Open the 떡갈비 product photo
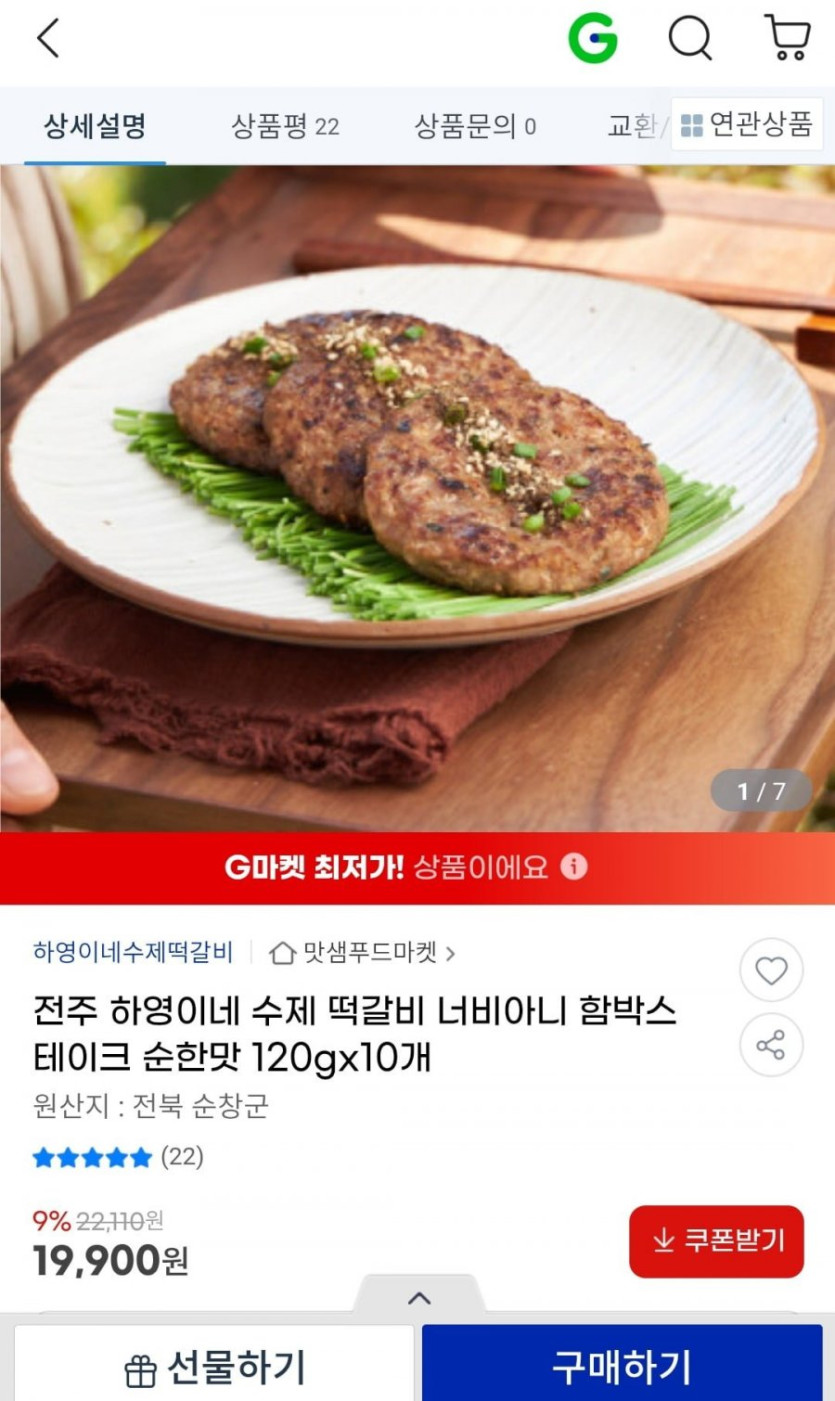This screenshot has width=835, height=1401. 417,480
